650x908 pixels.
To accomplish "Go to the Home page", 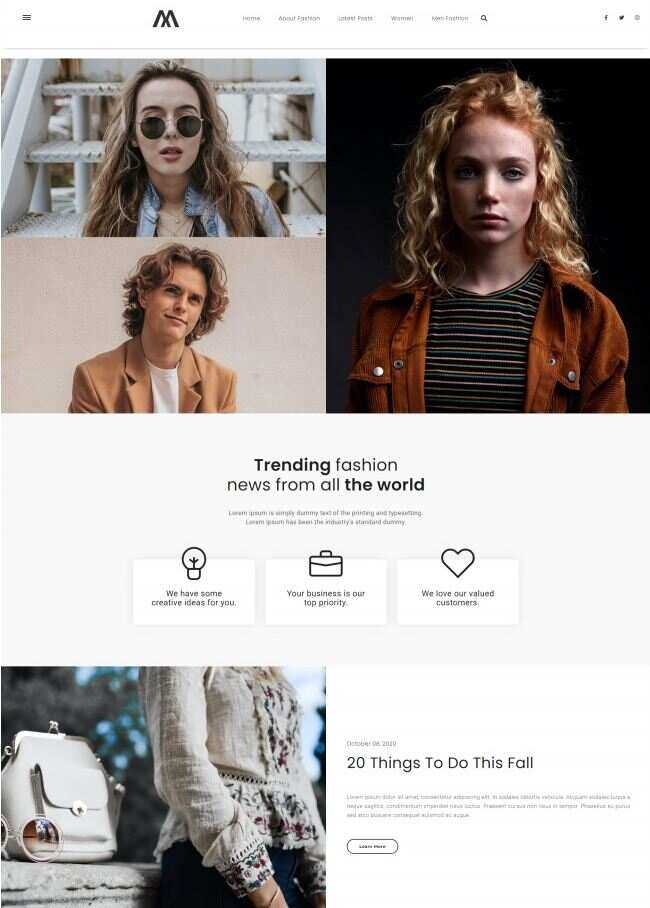I will tap(251, 18).
